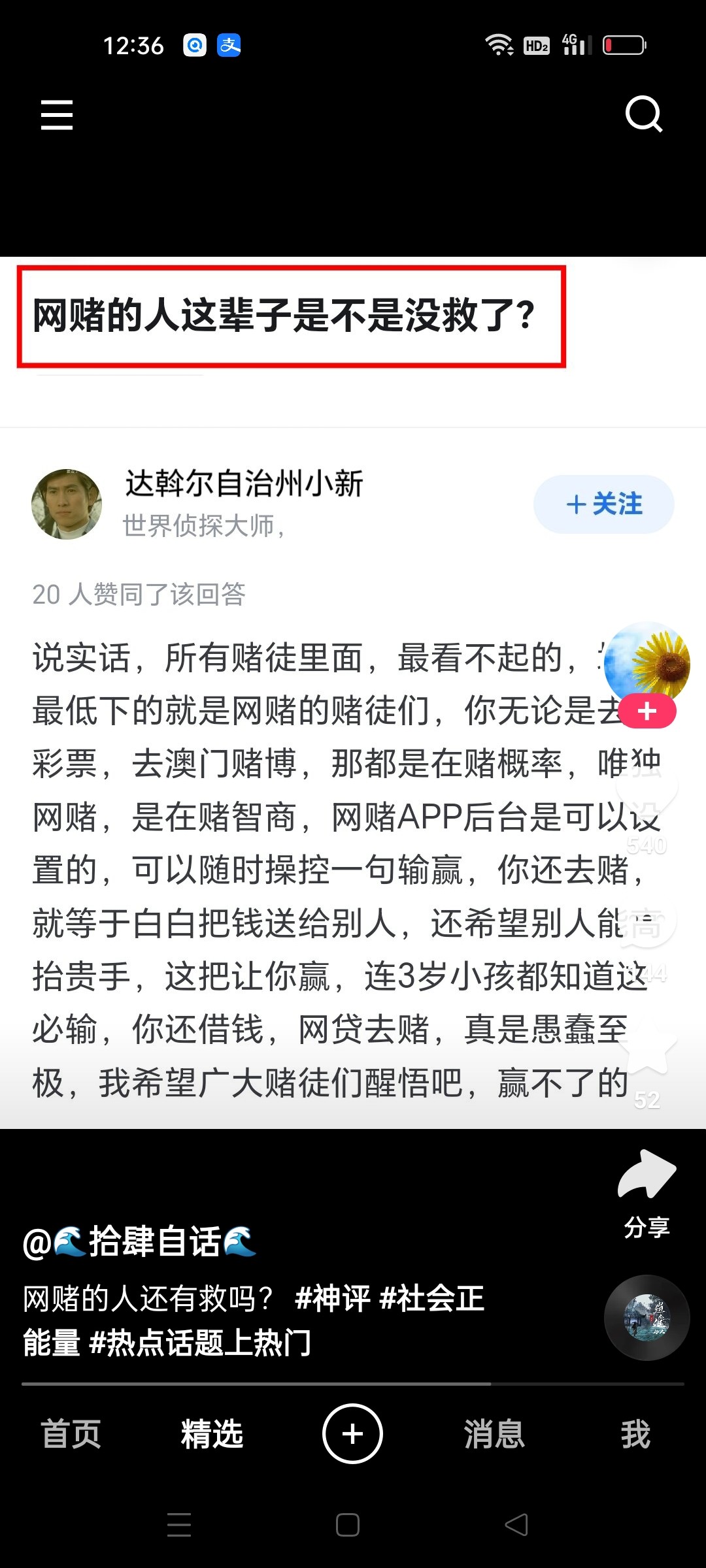The width and height of the screenshot is (706, 1568).
Task: Select the 精选 tab
Action: (x=212, y=1434)
